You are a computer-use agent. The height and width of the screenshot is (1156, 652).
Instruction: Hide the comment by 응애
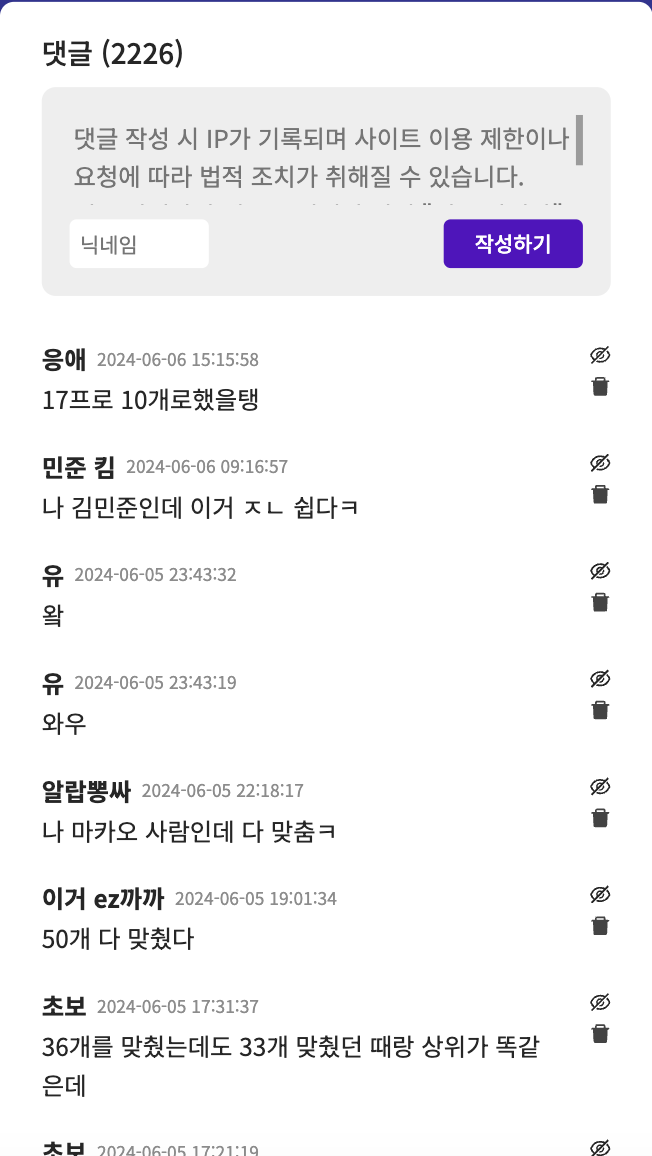pos(600,356)
